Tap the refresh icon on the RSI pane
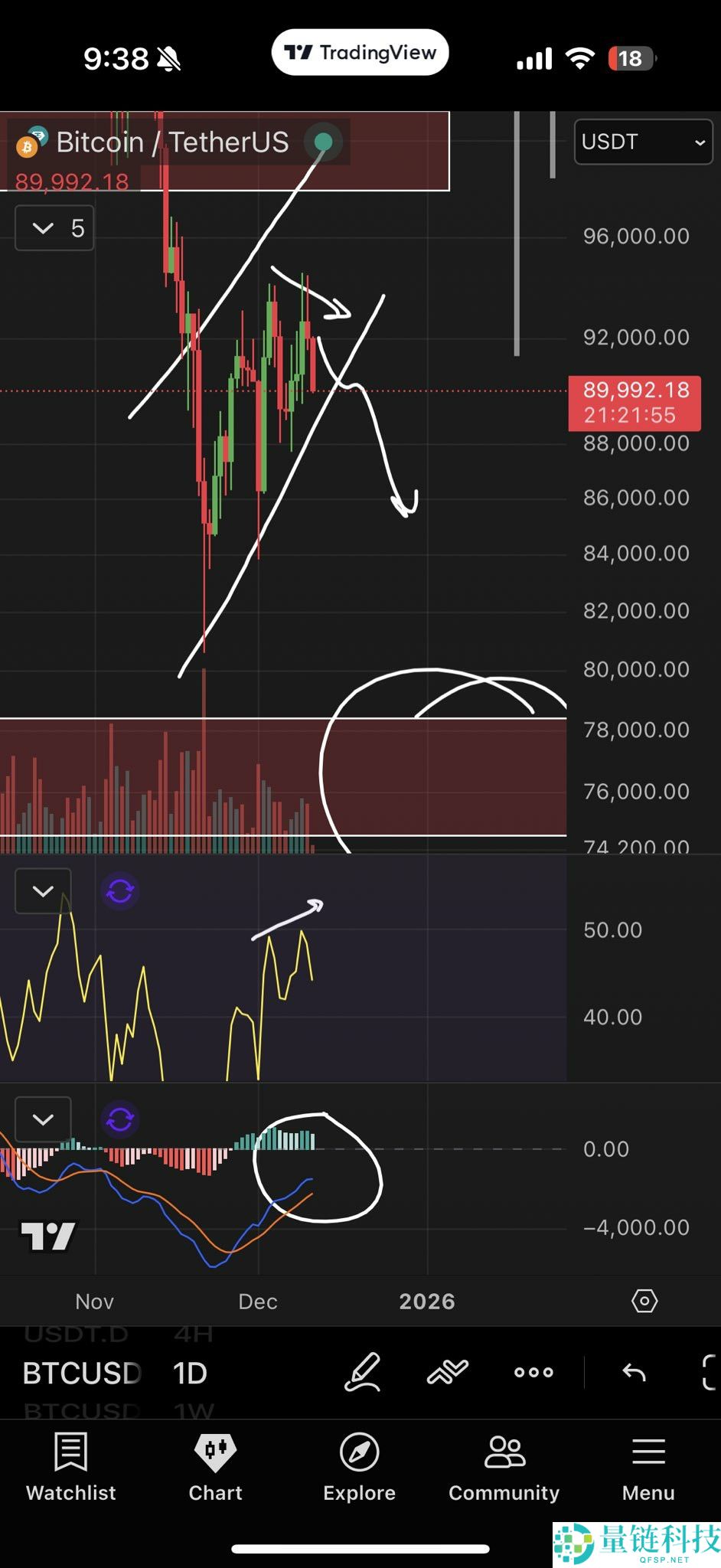Screen dimensions: 721x1568 tap(119, 891)
